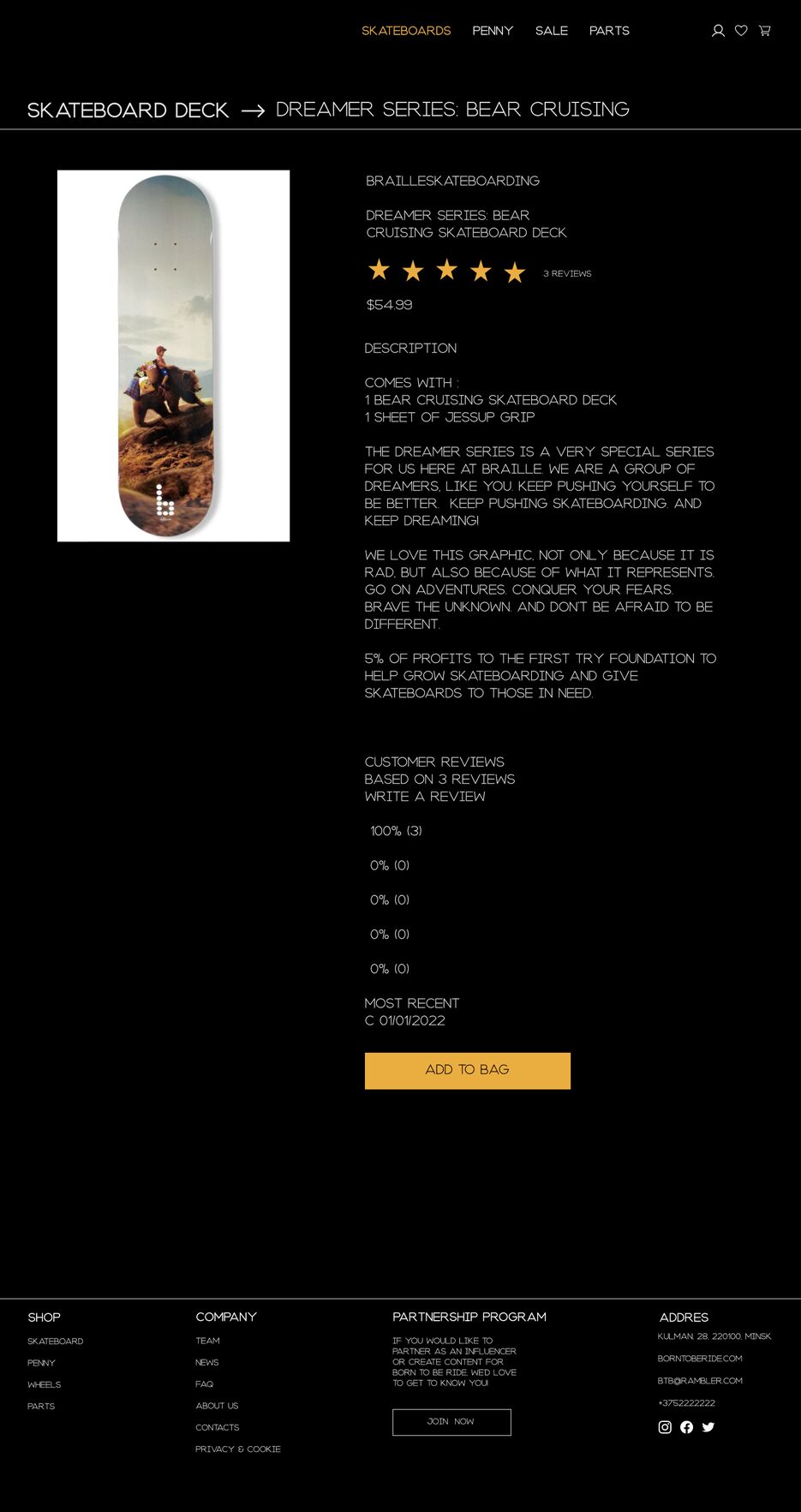Open the About Us footer link

[217, 1406]
